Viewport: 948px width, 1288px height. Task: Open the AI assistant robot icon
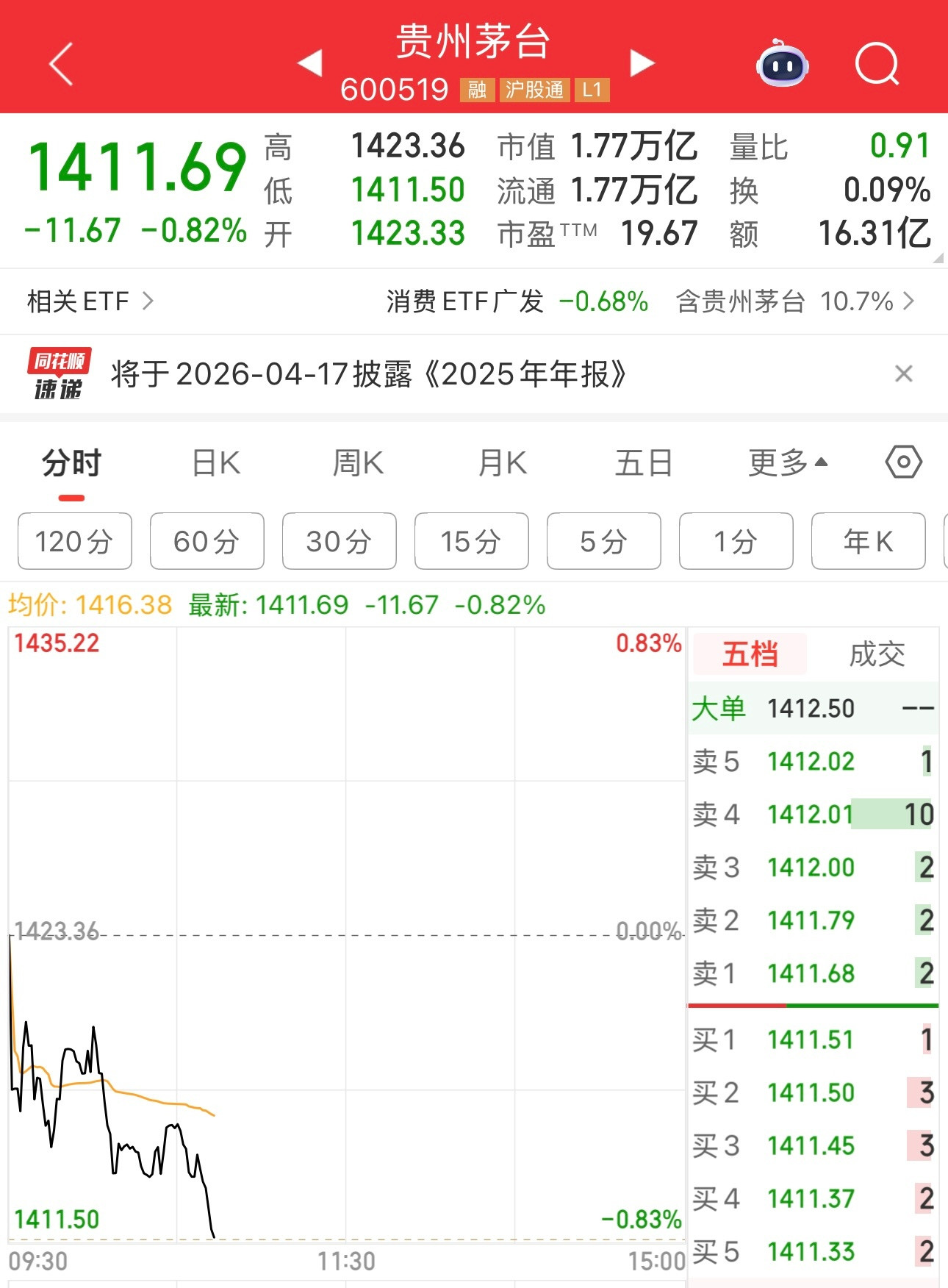coord(782,65)
